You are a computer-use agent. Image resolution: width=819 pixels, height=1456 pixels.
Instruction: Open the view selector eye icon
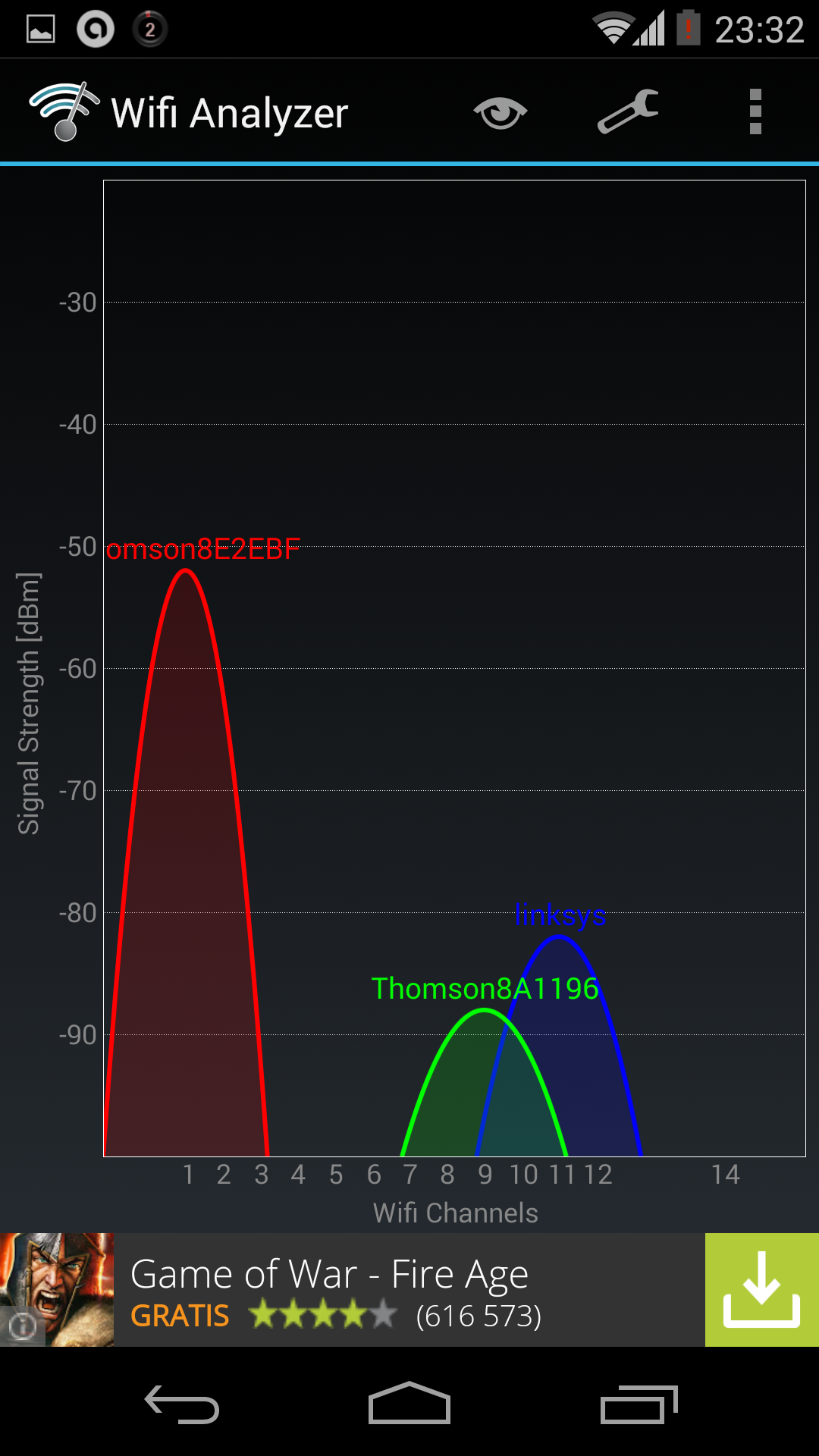(x=500, y=113)
